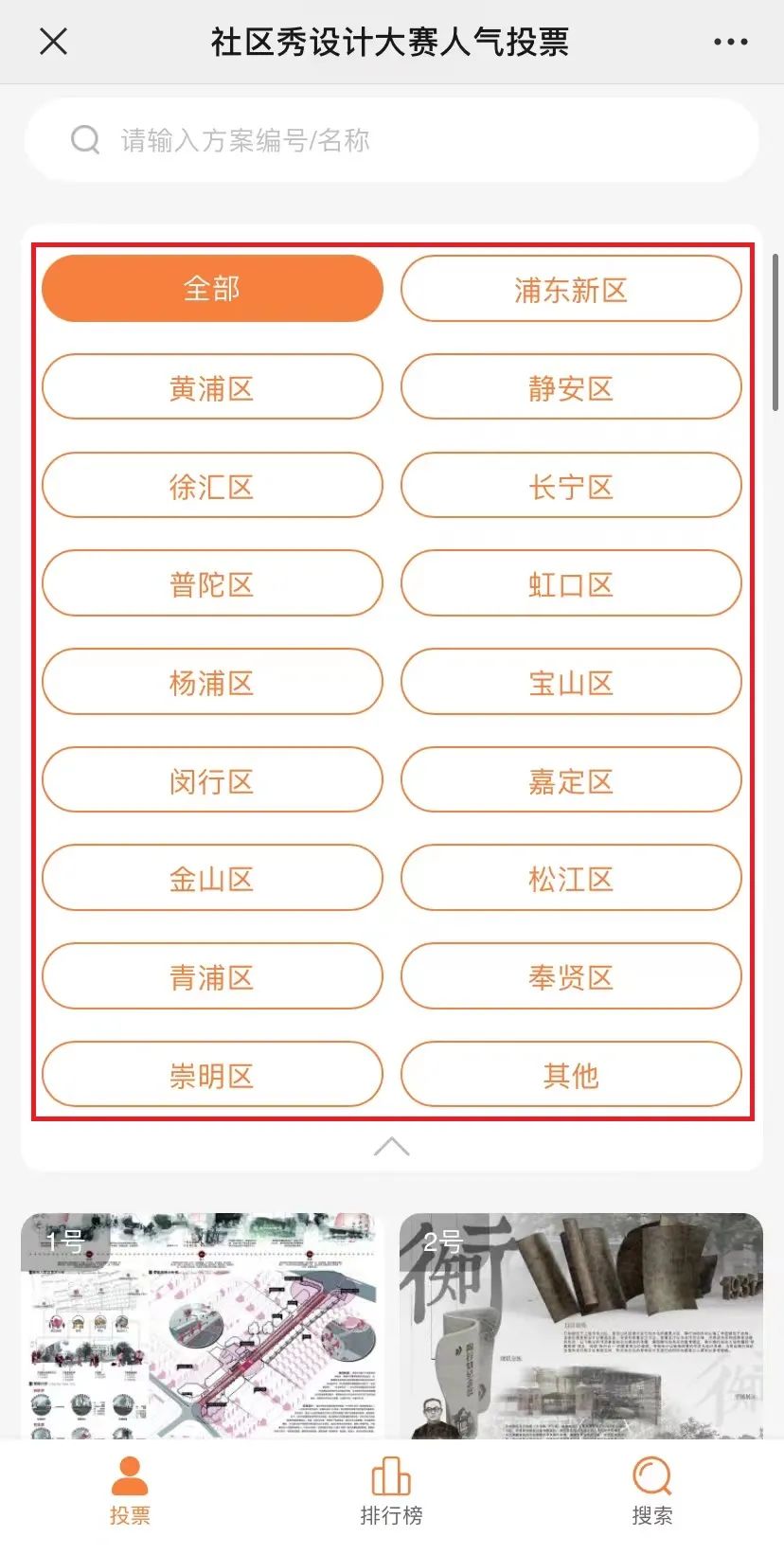Show 松江区 designs
The width and height of the screenshot is (784, 1554).
(x=571, y=878)
